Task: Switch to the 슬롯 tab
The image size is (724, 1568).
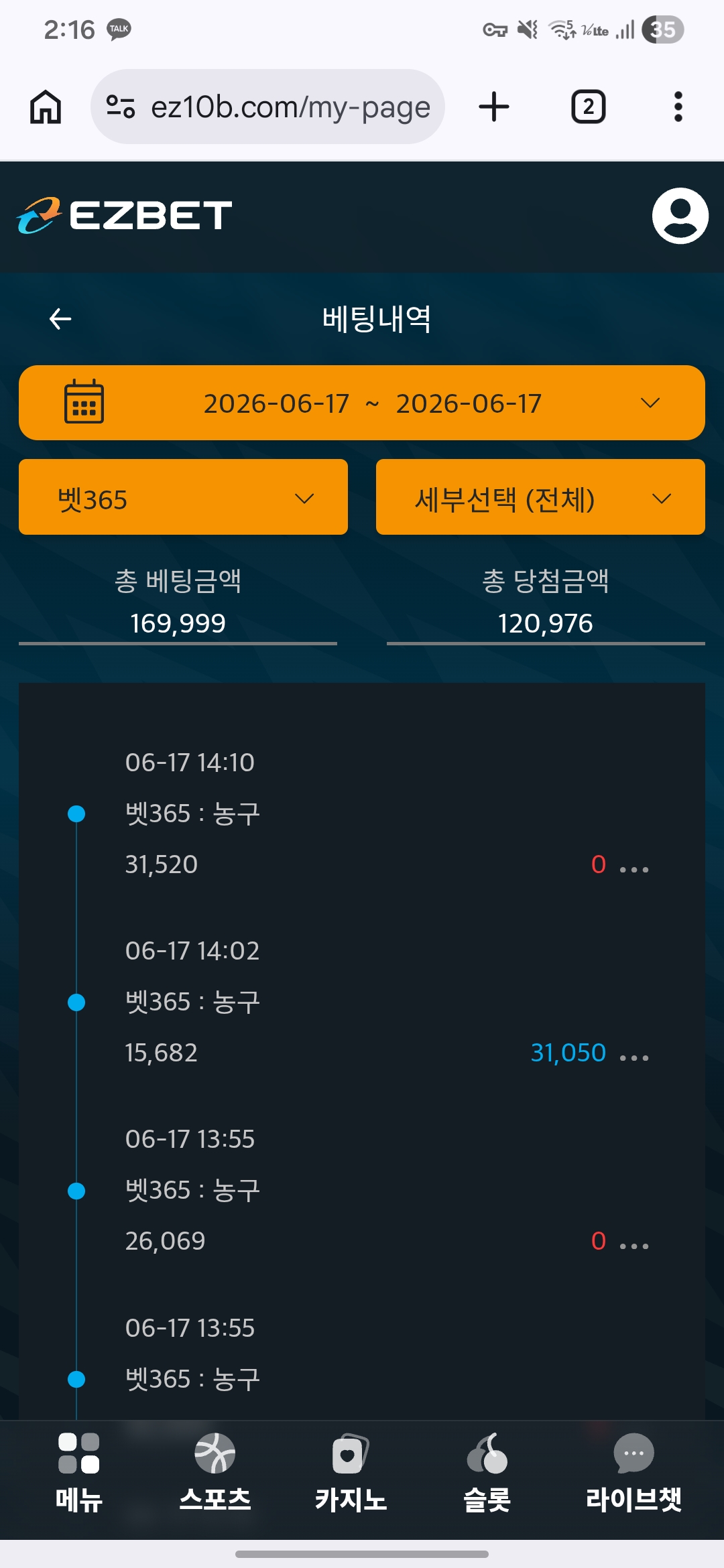Action: pos(487,1473)
